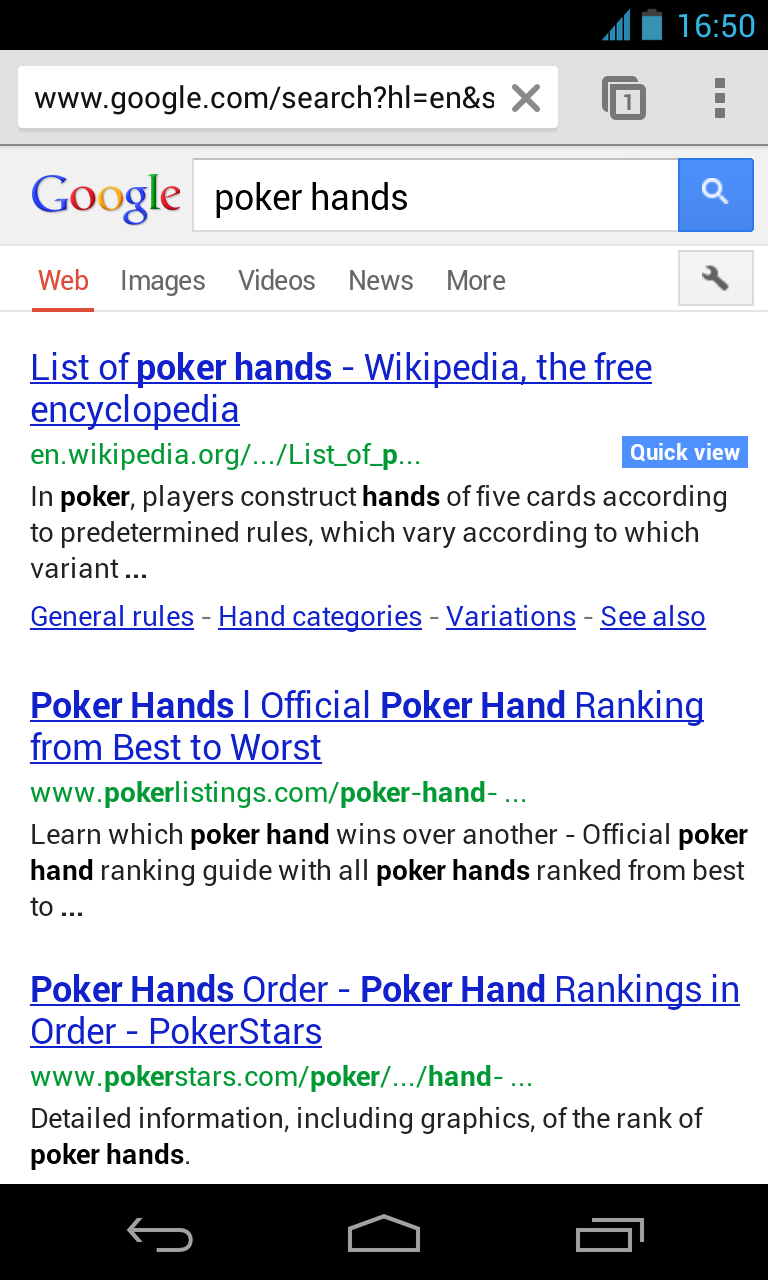
Task: Open the Hand categories sublink
Action: pos(320,617)
